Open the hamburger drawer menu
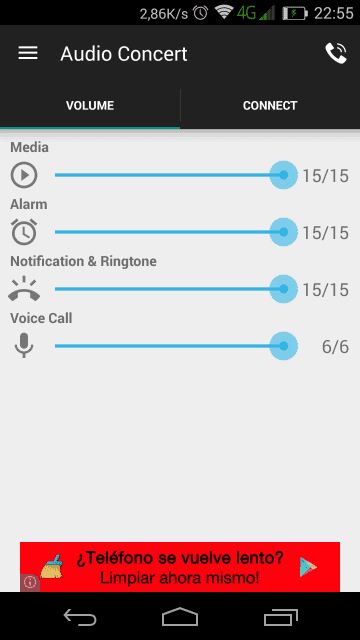Viewport: 360px width, 640px height. click(x=28, y=53)
